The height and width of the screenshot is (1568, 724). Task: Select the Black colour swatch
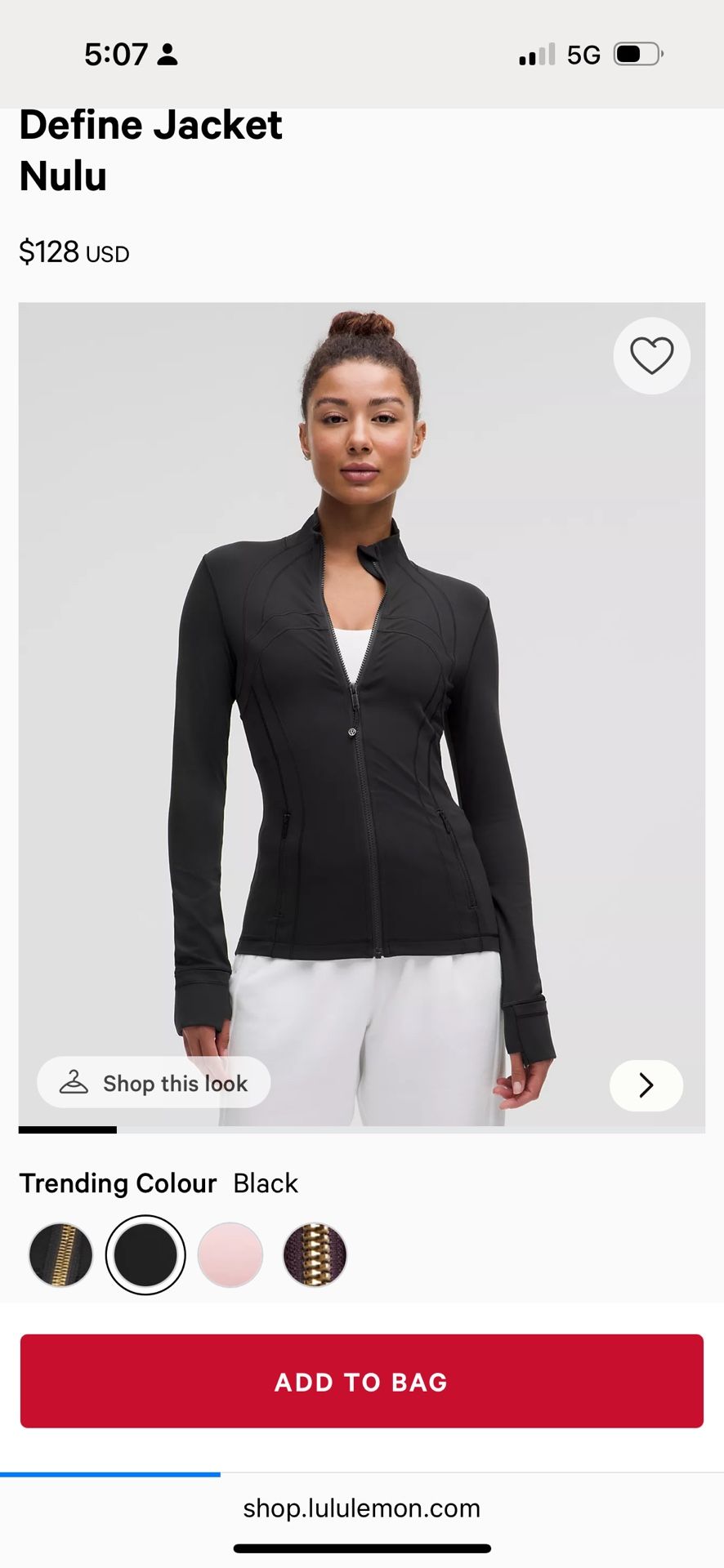pyautogui.click(x=145, y=1254)
